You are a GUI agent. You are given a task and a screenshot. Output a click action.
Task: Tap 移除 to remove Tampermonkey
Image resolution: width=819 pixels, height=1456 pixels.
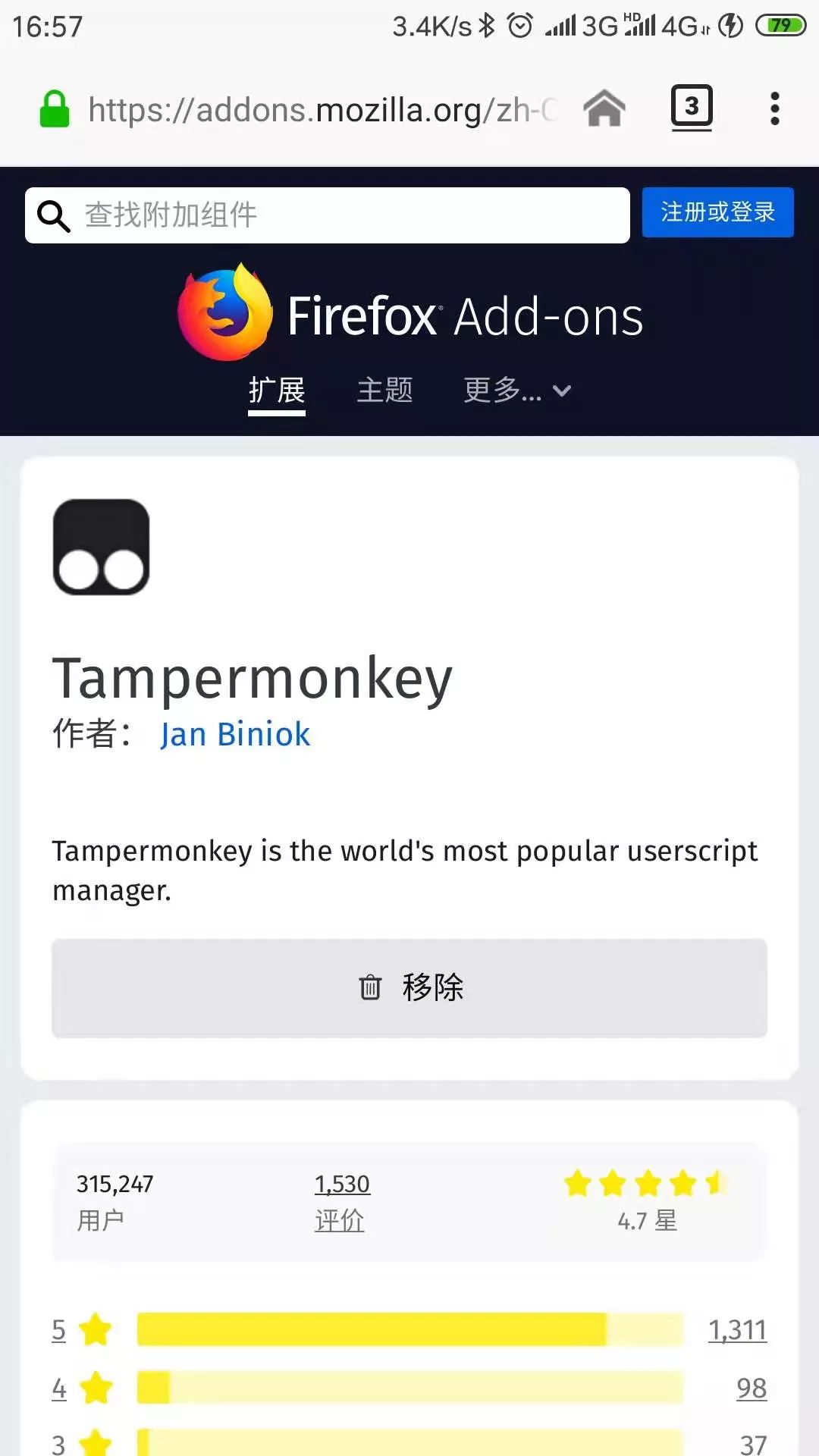pos(409,987)
